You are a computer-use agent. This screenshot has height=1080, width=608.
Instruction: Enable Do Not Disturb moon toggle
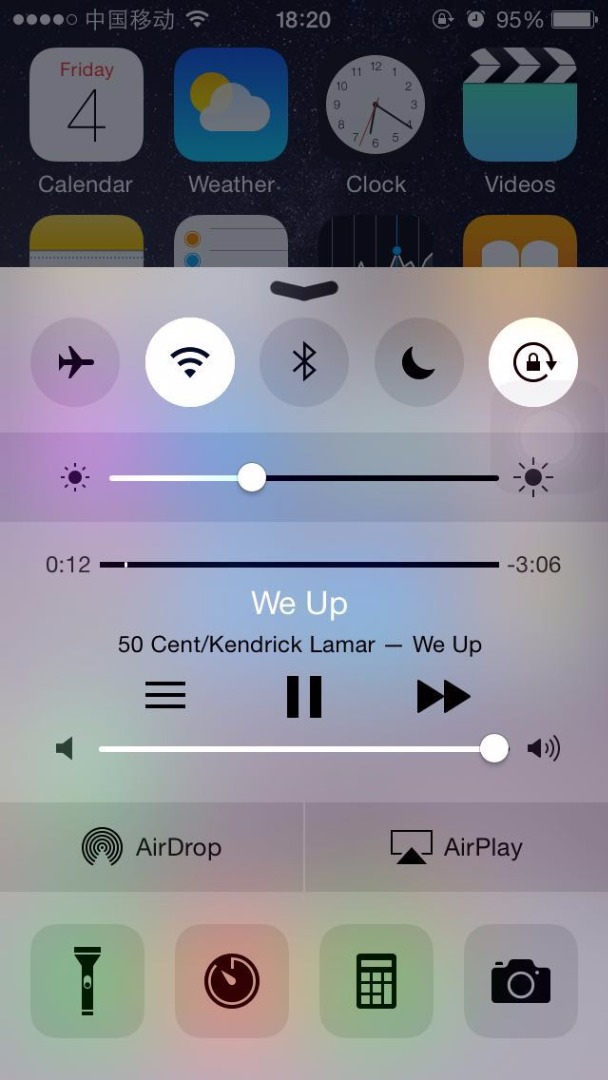[419, 362]
